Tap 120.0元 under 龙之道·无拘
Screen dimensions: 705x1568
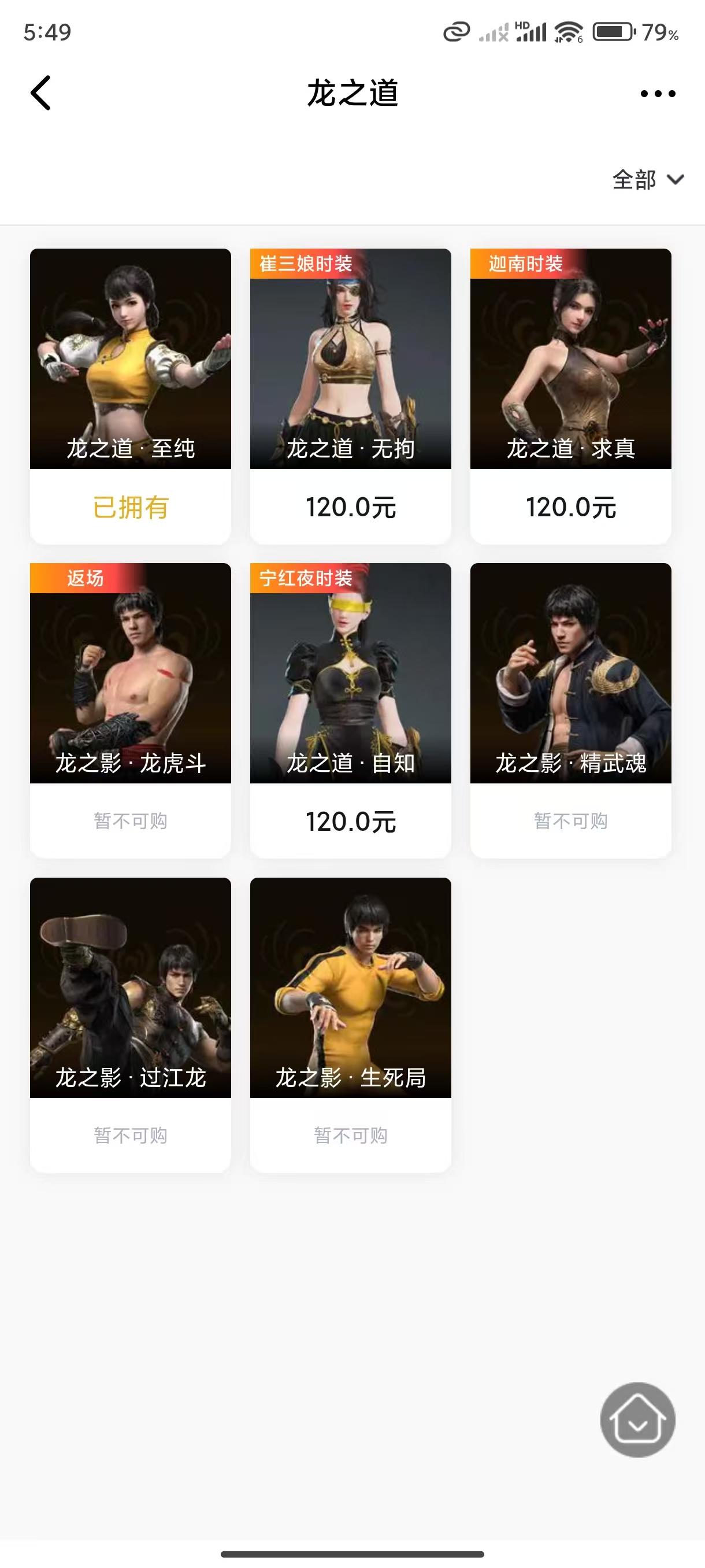tap(350, 508)
